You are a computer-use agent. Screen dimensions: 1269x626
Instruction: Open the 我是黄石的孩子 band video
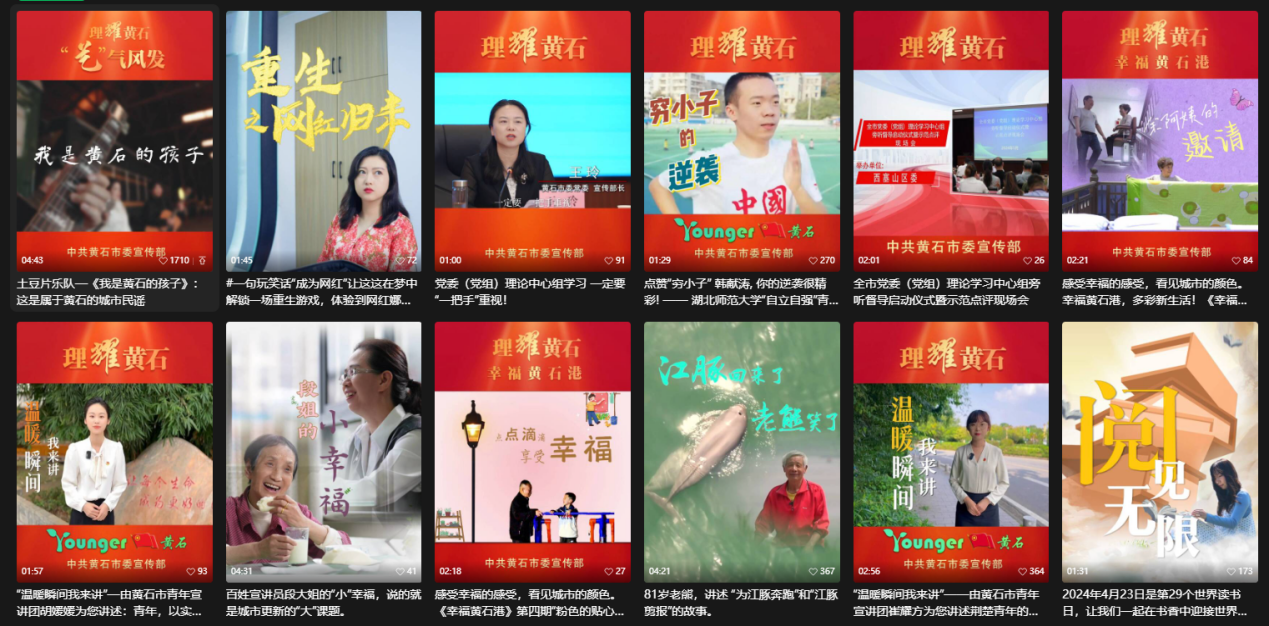[114, 140]
